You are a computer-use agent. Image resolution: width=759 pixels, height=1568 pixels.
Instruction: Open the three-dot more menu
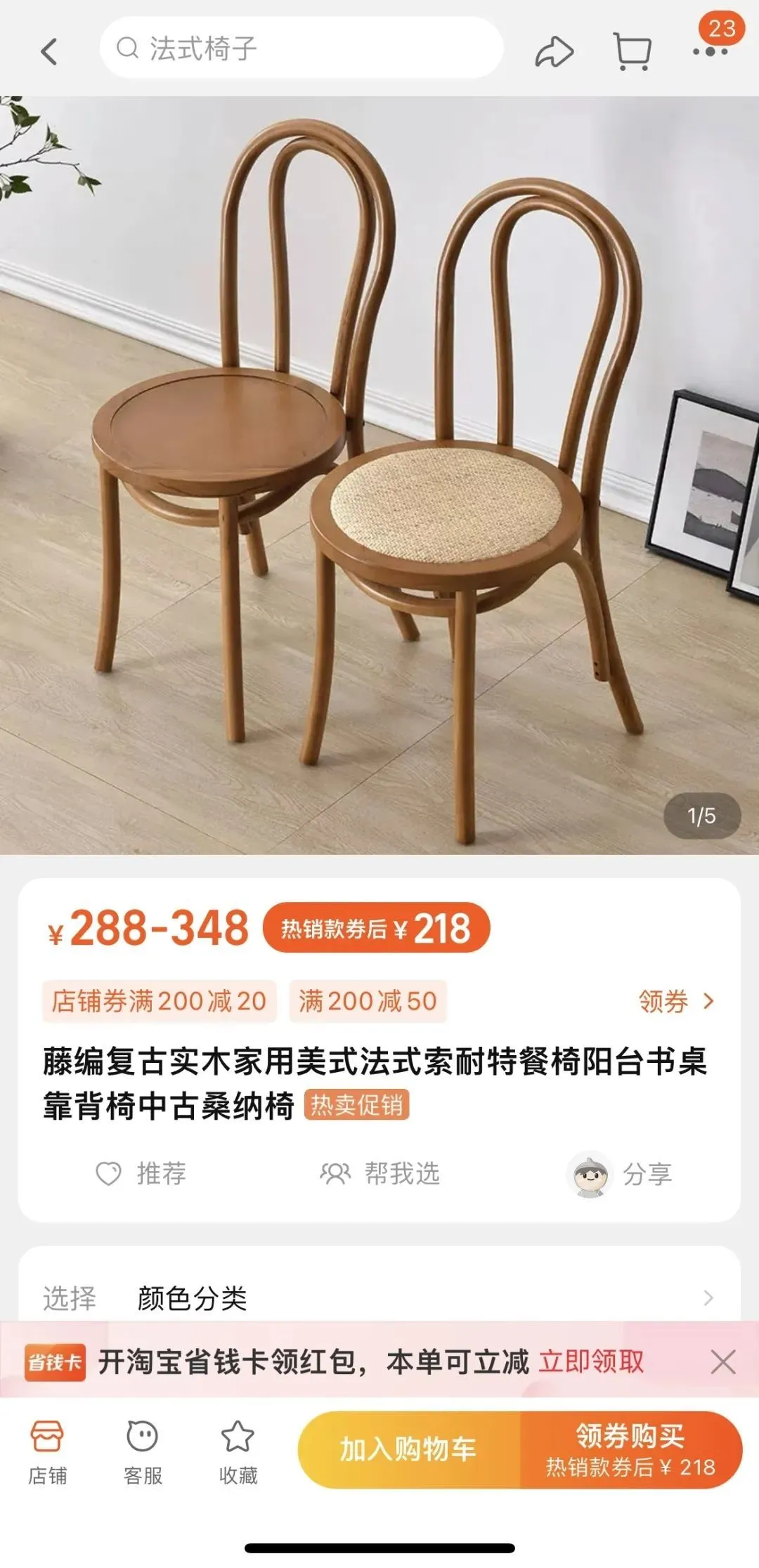[710, 51]
